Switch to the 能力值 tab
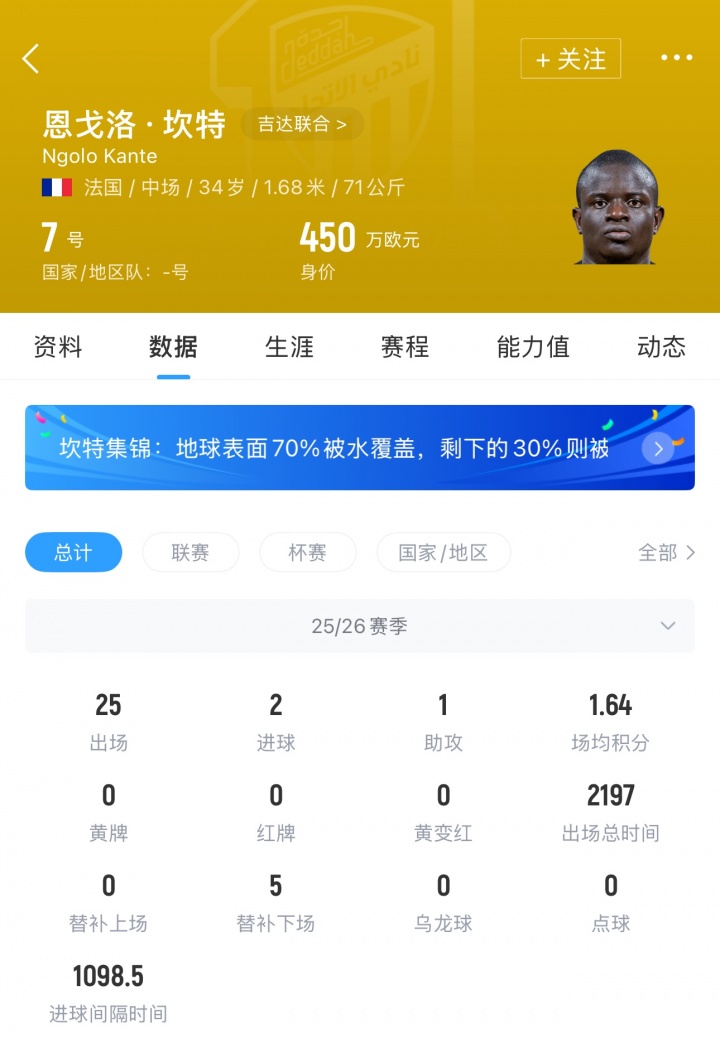720x1043 pixels. click(533, 347)
